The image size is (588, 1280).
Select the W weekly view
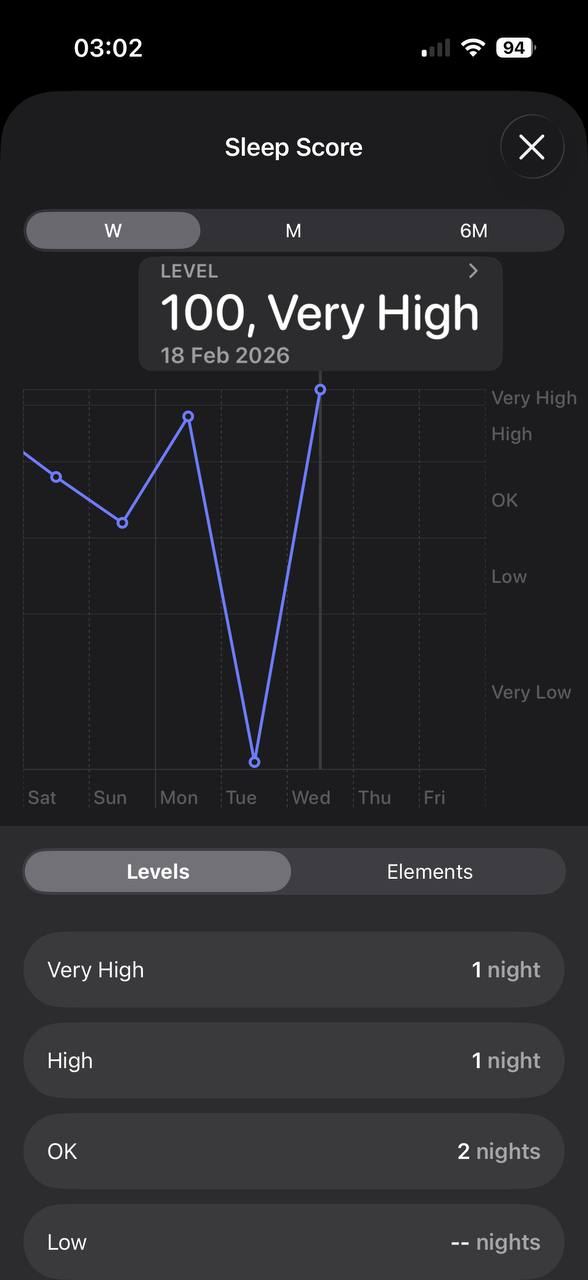point(113,231)
